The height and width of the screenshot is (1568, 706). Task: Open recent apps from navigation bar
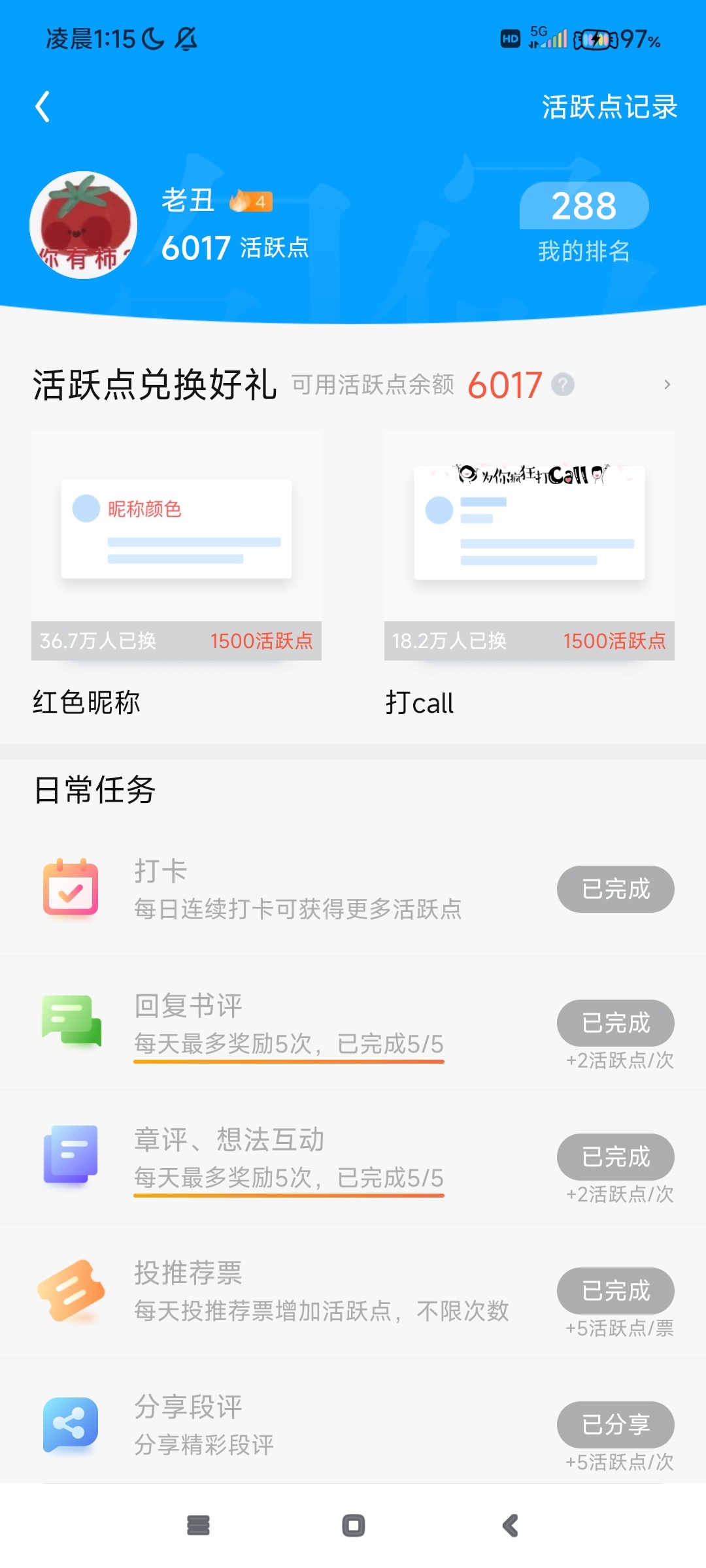pyautogui.click(x=198, y=1526)
